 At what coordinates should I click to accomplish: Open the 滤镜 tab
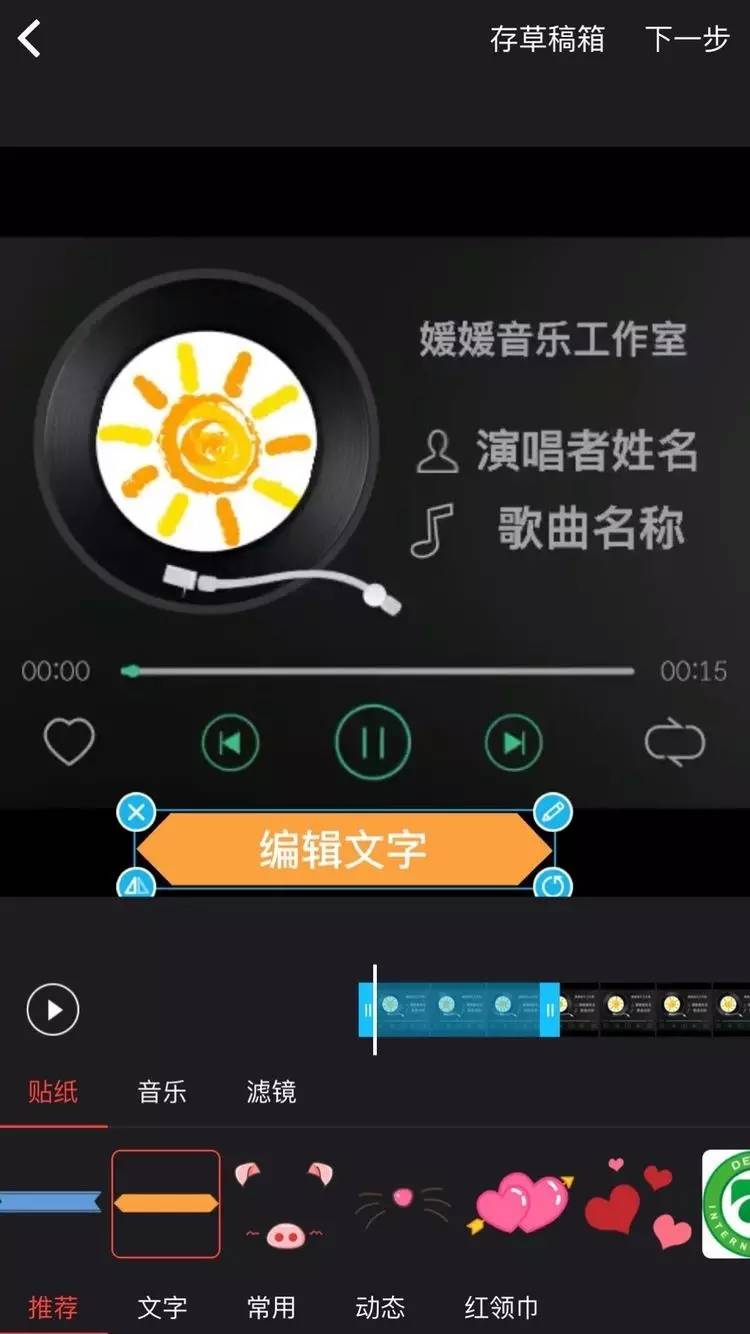click(x=270, y=1092)
